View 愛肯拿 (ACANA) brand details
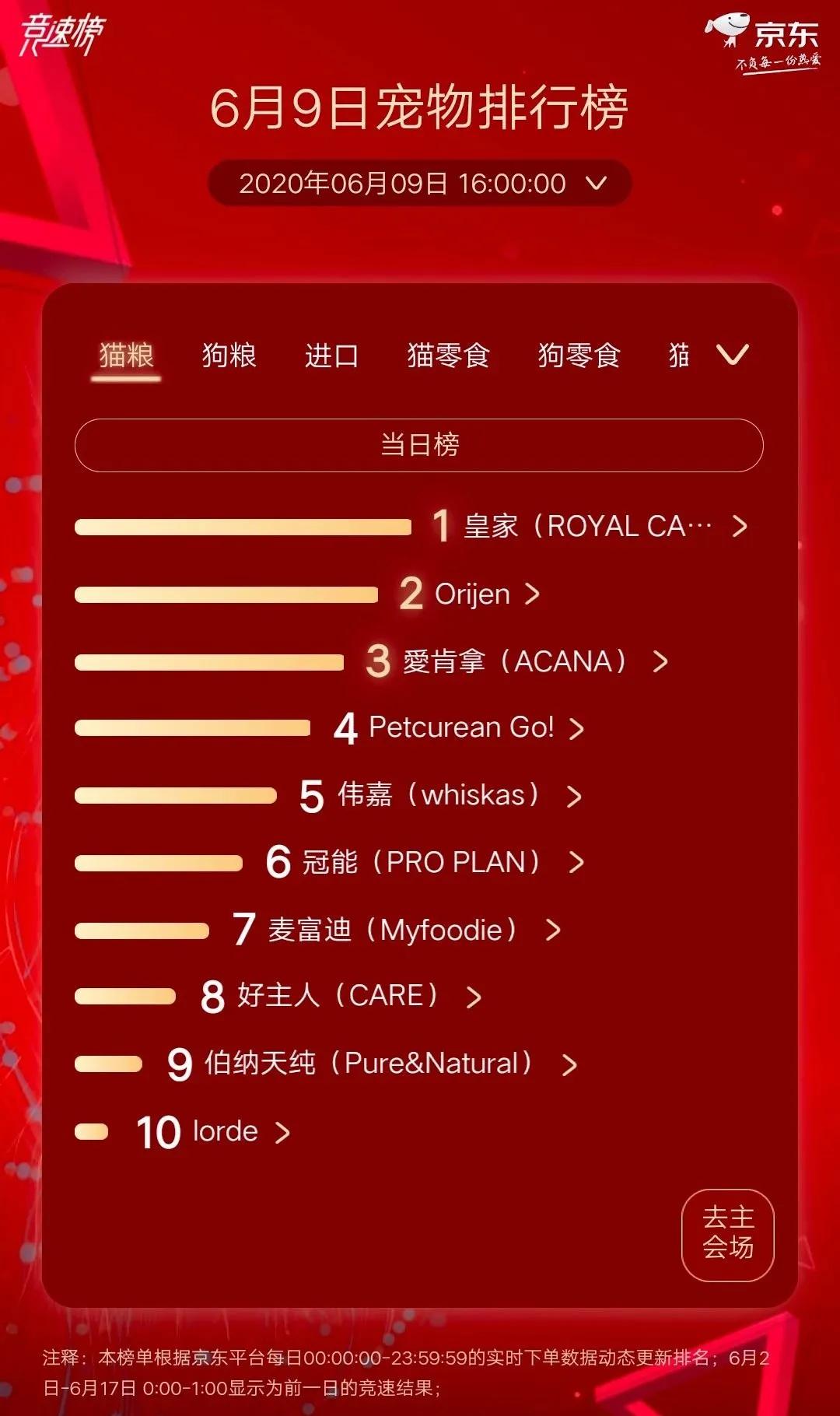 (x=516, y=661)
